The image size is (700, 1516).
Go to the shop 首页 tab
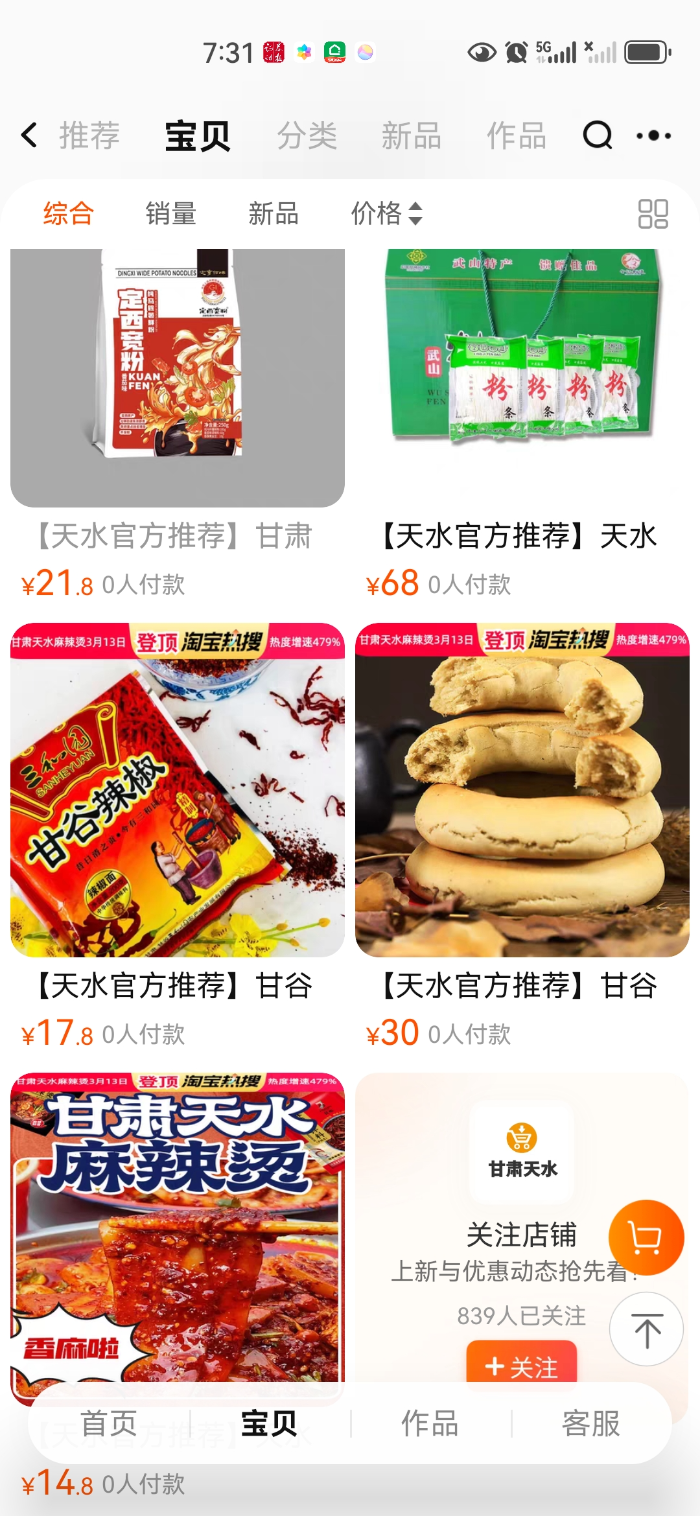pyautogui.click(x=109, y=1423)
